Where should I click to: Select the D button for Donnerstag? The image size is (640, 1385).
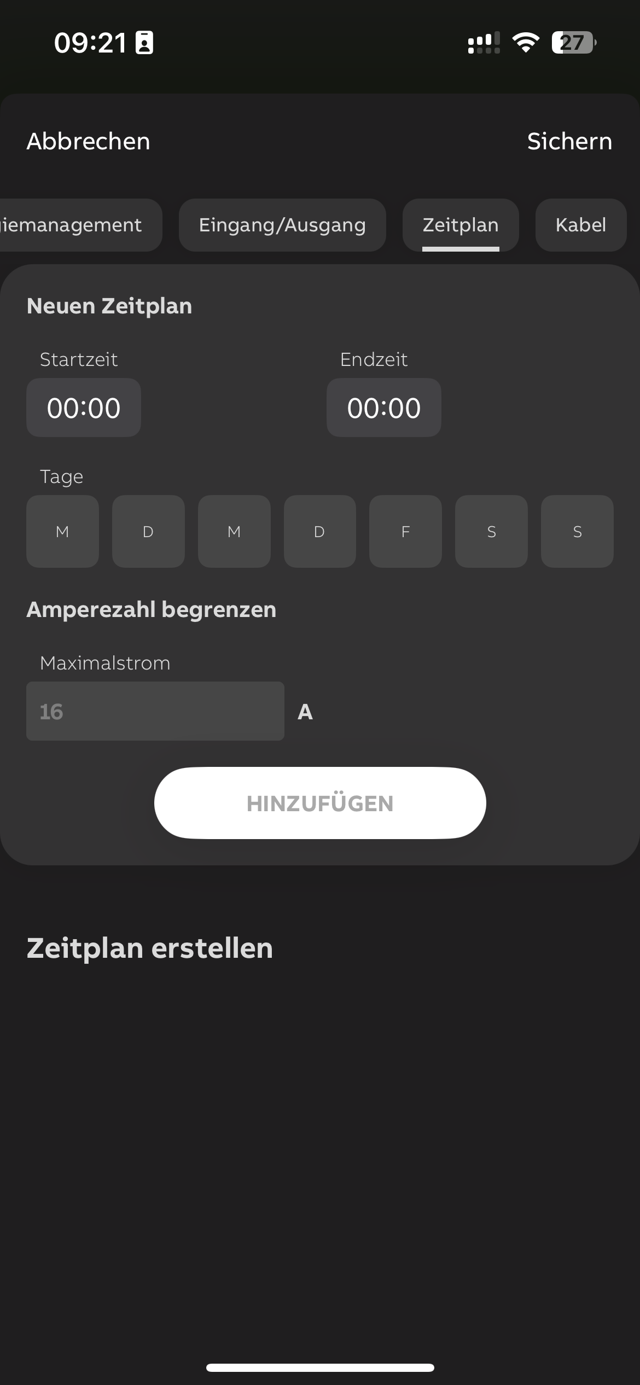320,532
